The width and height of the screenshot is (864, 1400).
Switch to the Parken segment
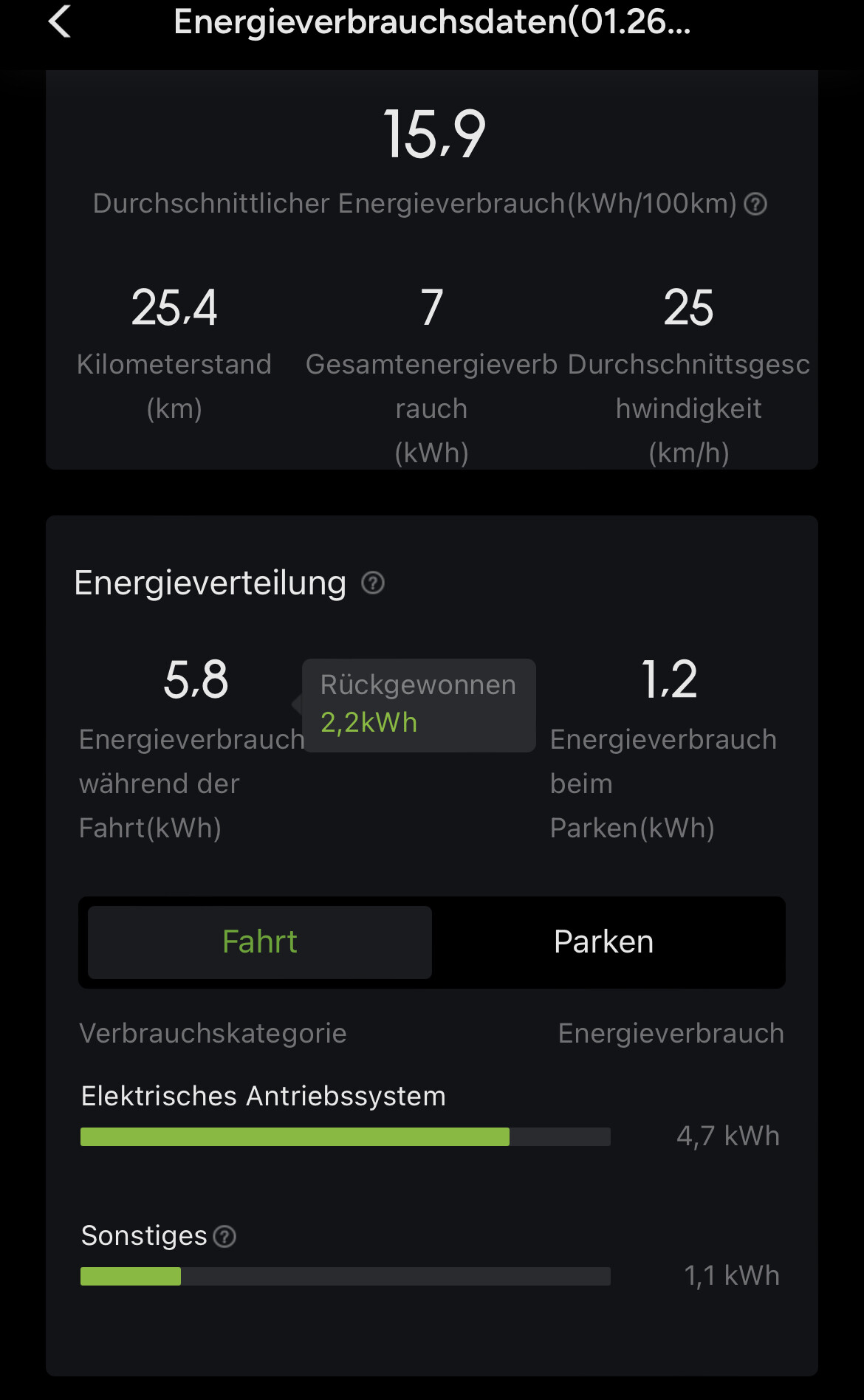pos(603,942)
